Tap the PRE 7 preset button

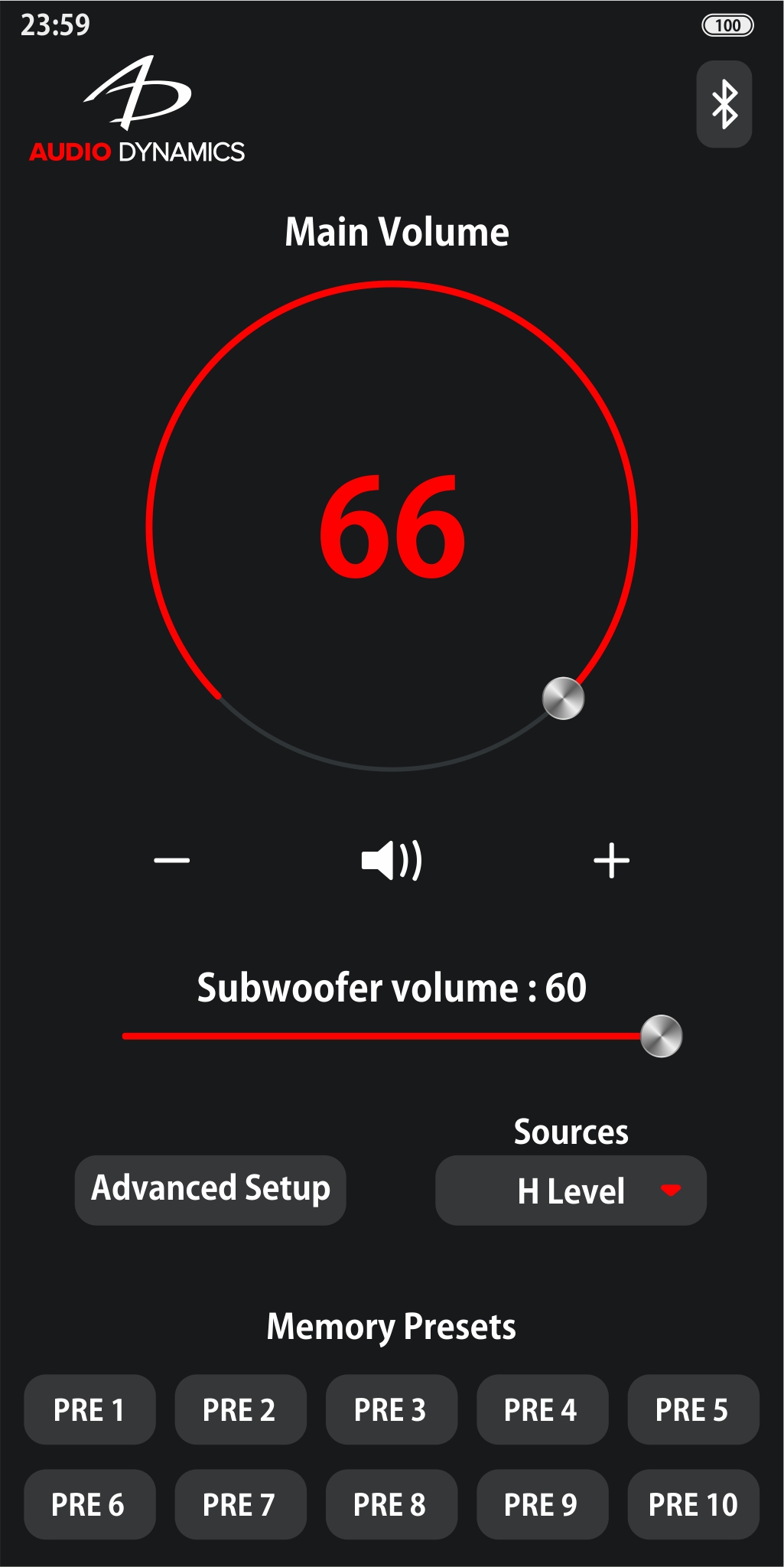tap(240, 1504)
